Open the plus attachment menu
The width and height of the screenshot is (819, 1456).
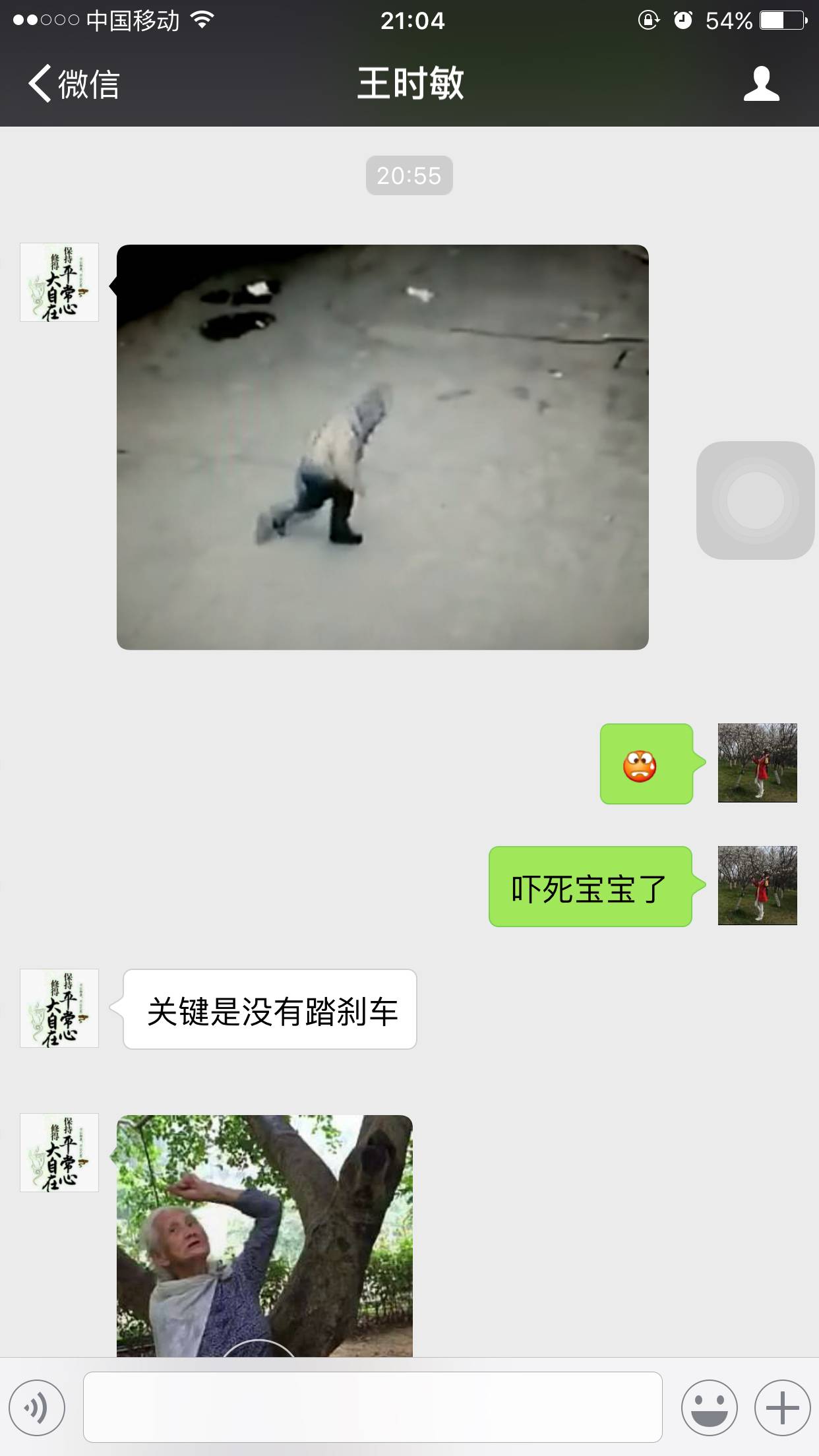point(782,1408)
